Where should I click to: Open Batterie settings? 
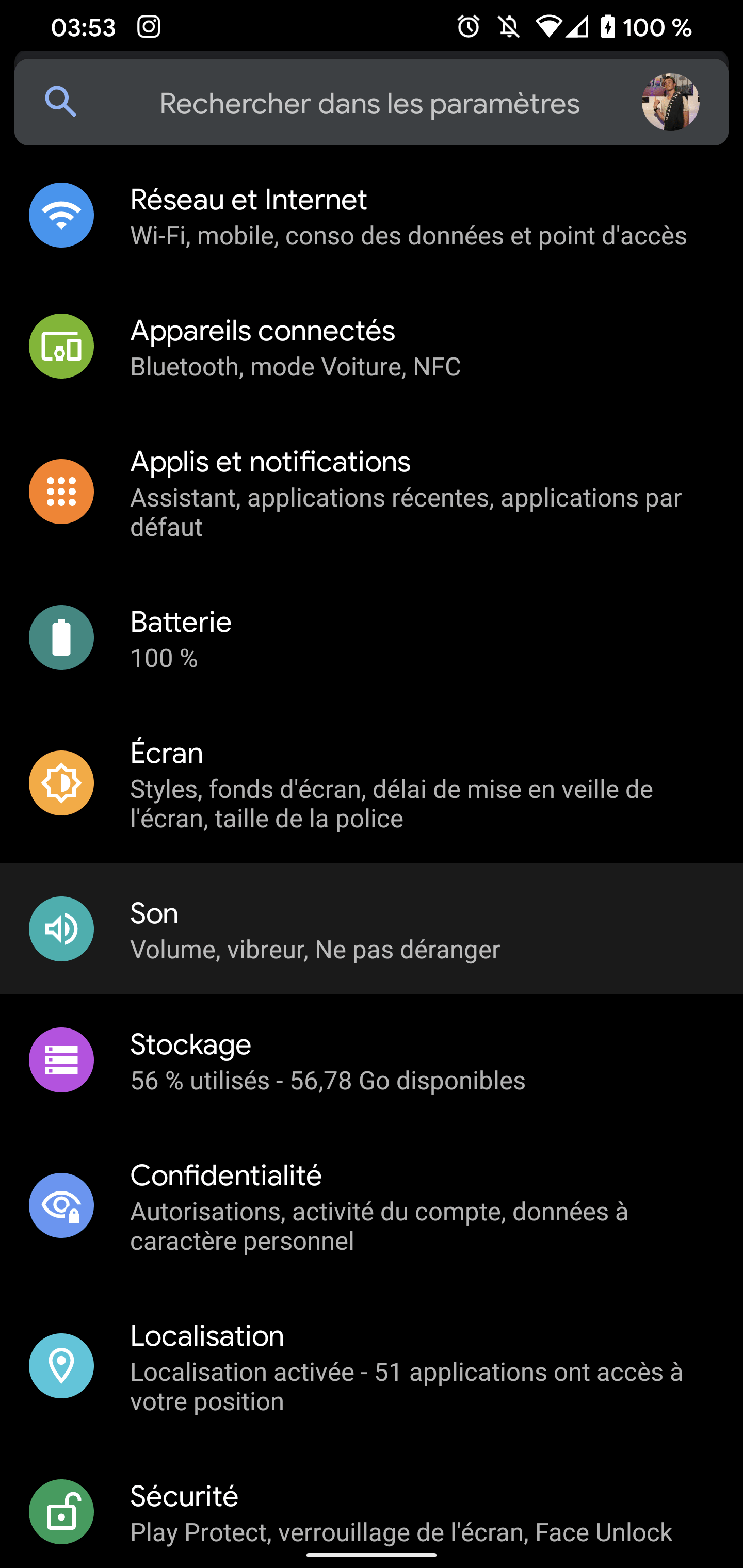[372, 638]
